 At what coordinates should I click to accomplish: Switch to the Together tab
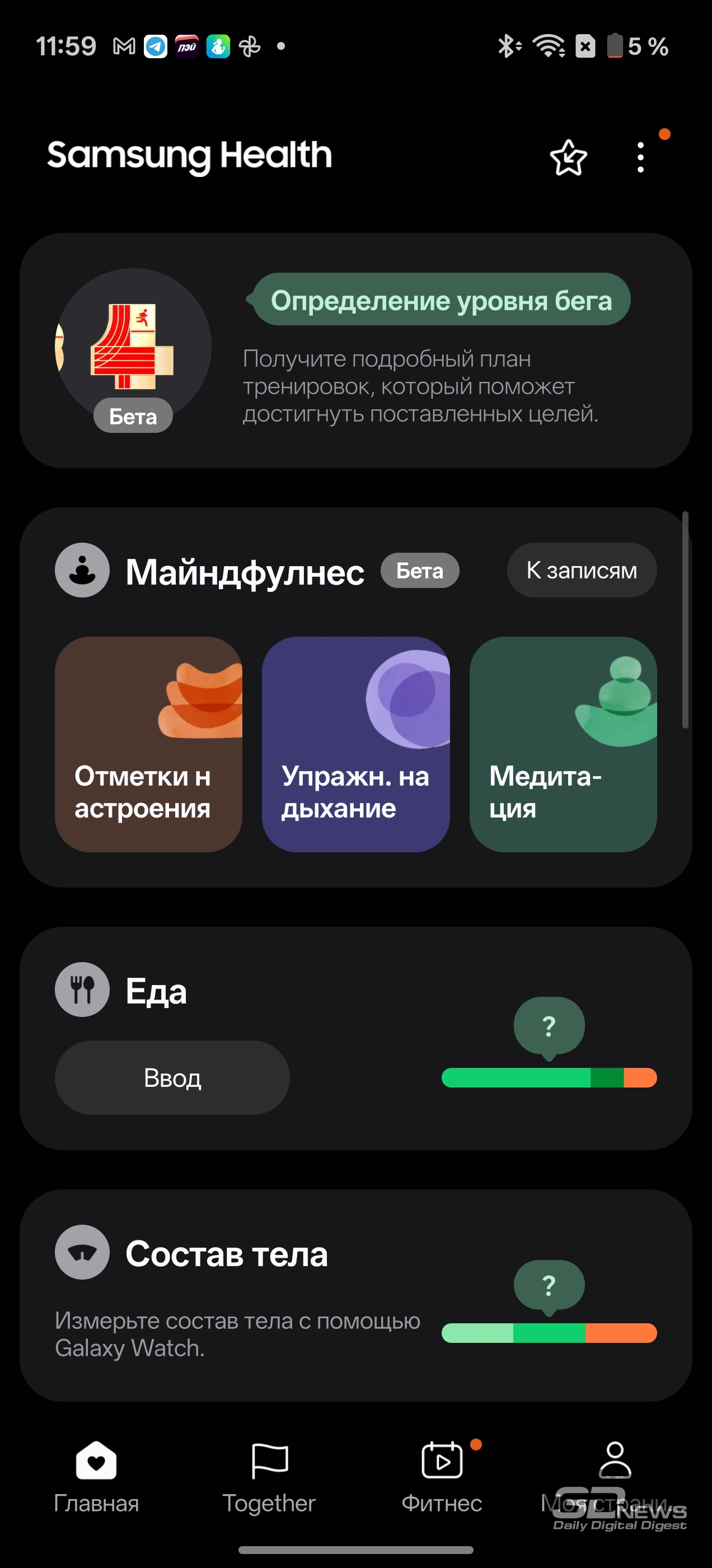(x=269, y=1477)
